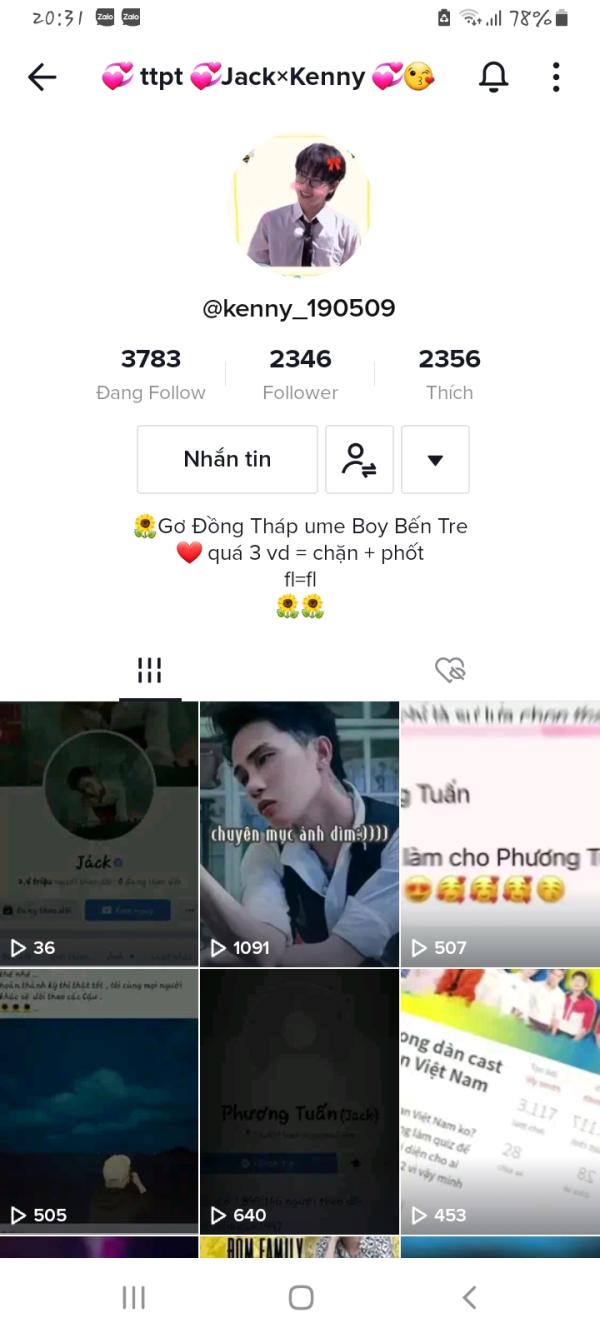Switch to the videos grid tab

coord(150,670)
